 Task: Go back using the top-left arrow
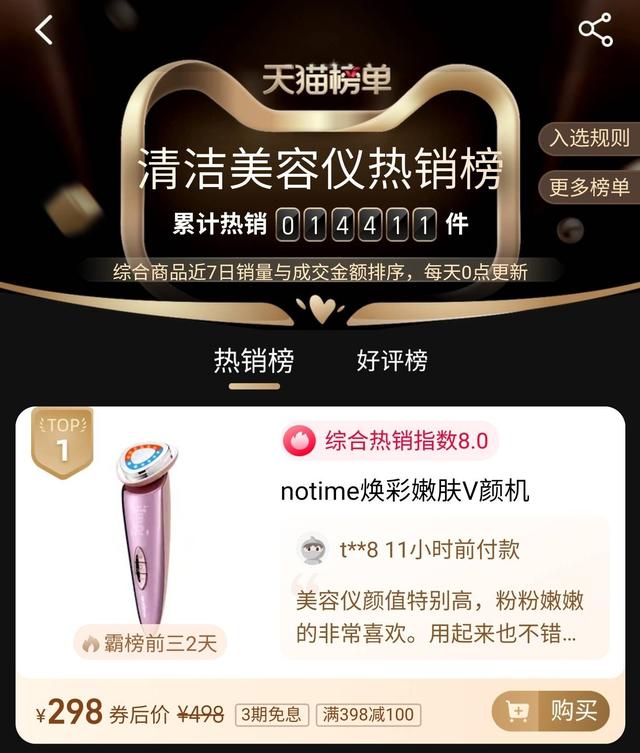[x=44, y=30]
